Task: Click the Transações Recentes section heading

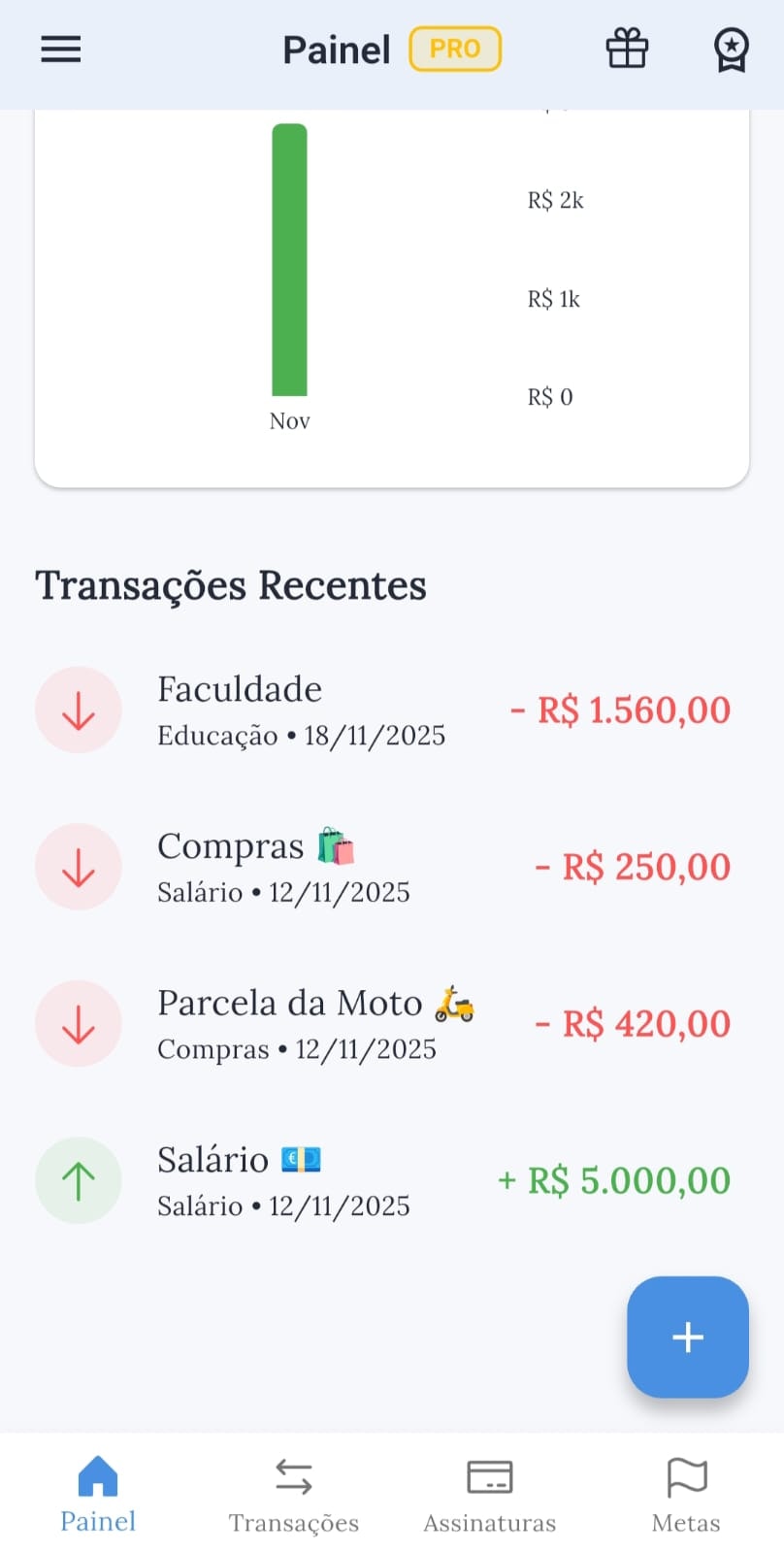Action: coord(231,584)
